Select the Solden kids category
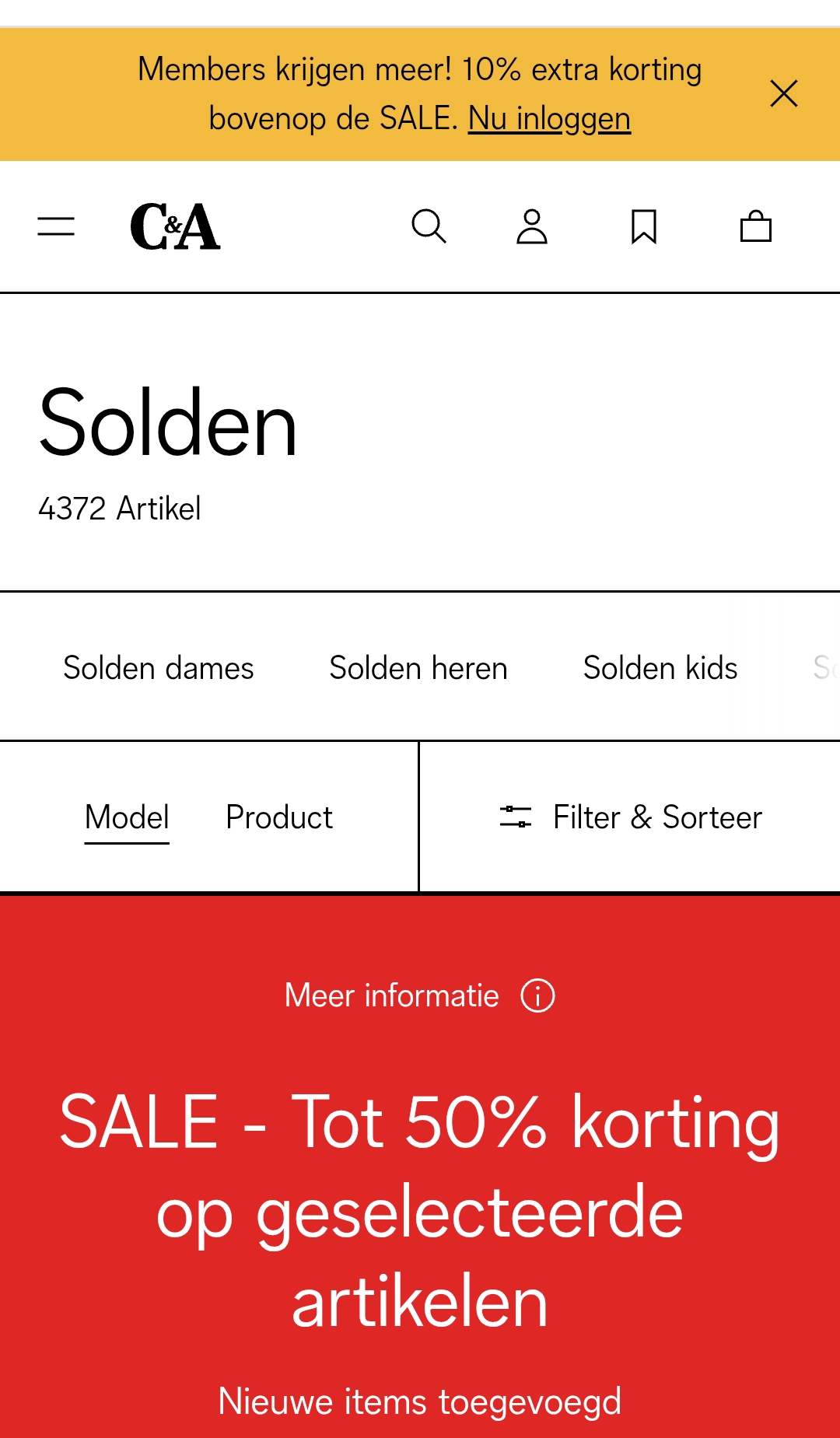The image size is (840, 1438). [x=660, y=668]
